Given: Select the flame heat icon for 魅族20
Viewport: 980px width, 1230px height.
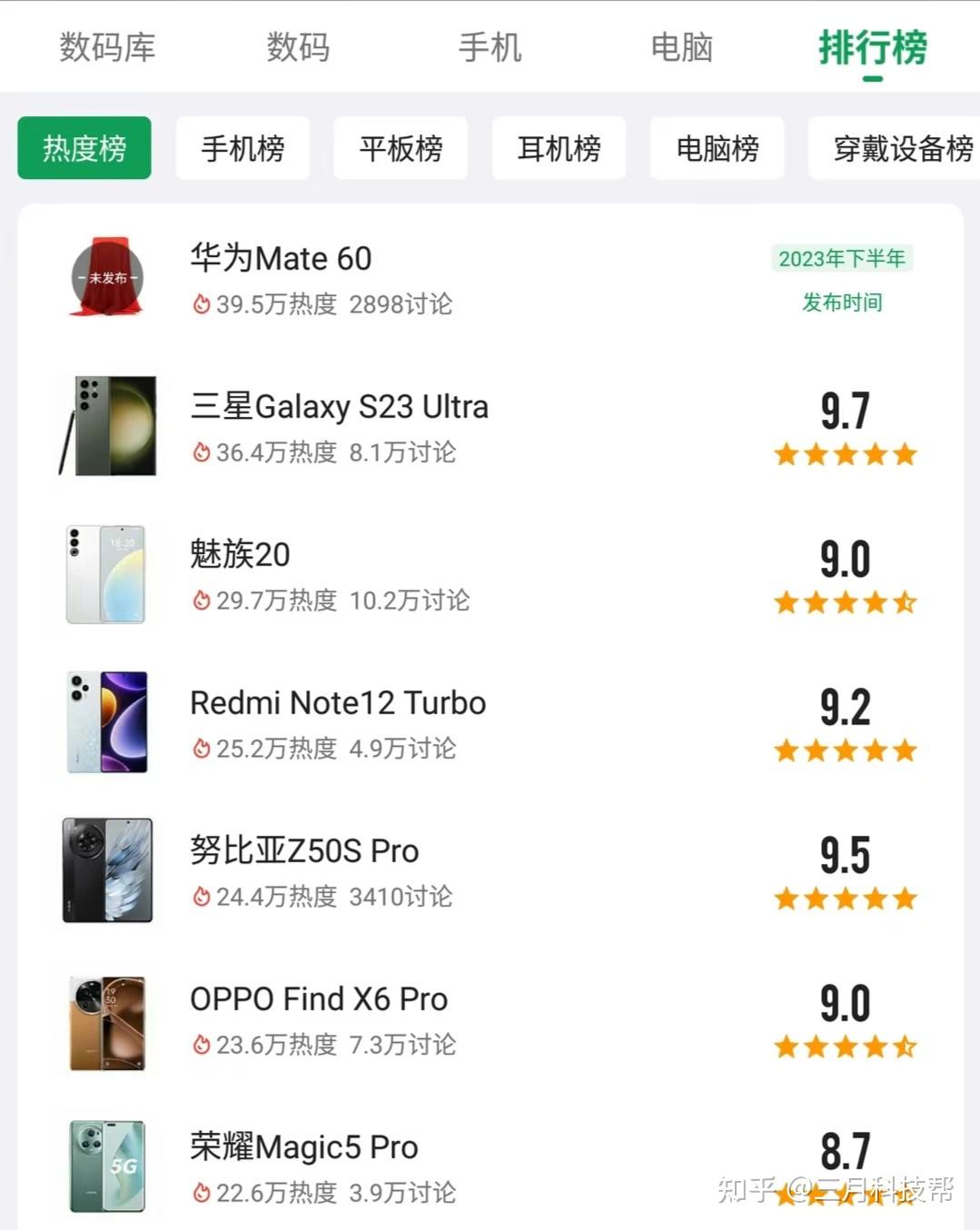Looking at the screenshot, I should point(203,600).
